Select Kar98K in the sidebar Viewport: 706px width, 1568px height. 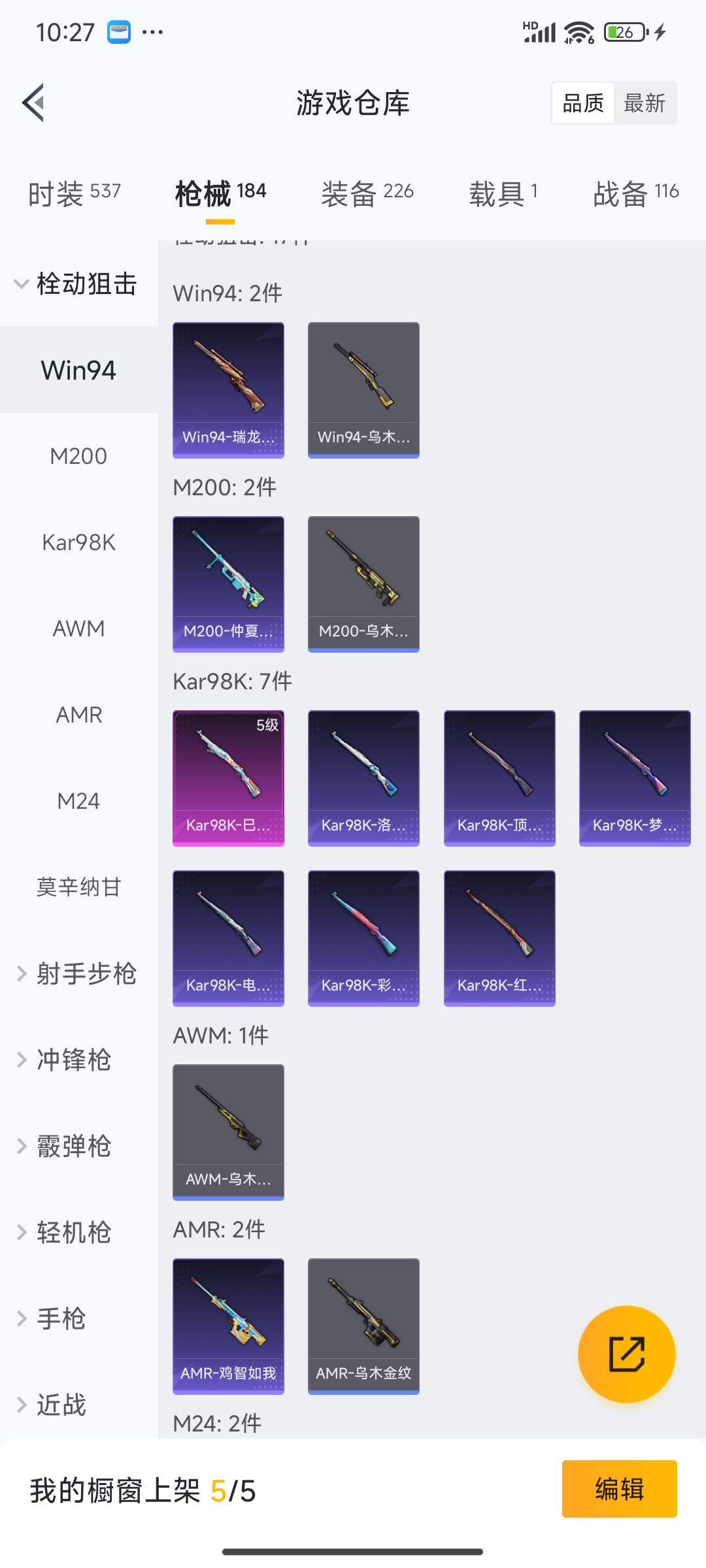click(x=78, y=542)
